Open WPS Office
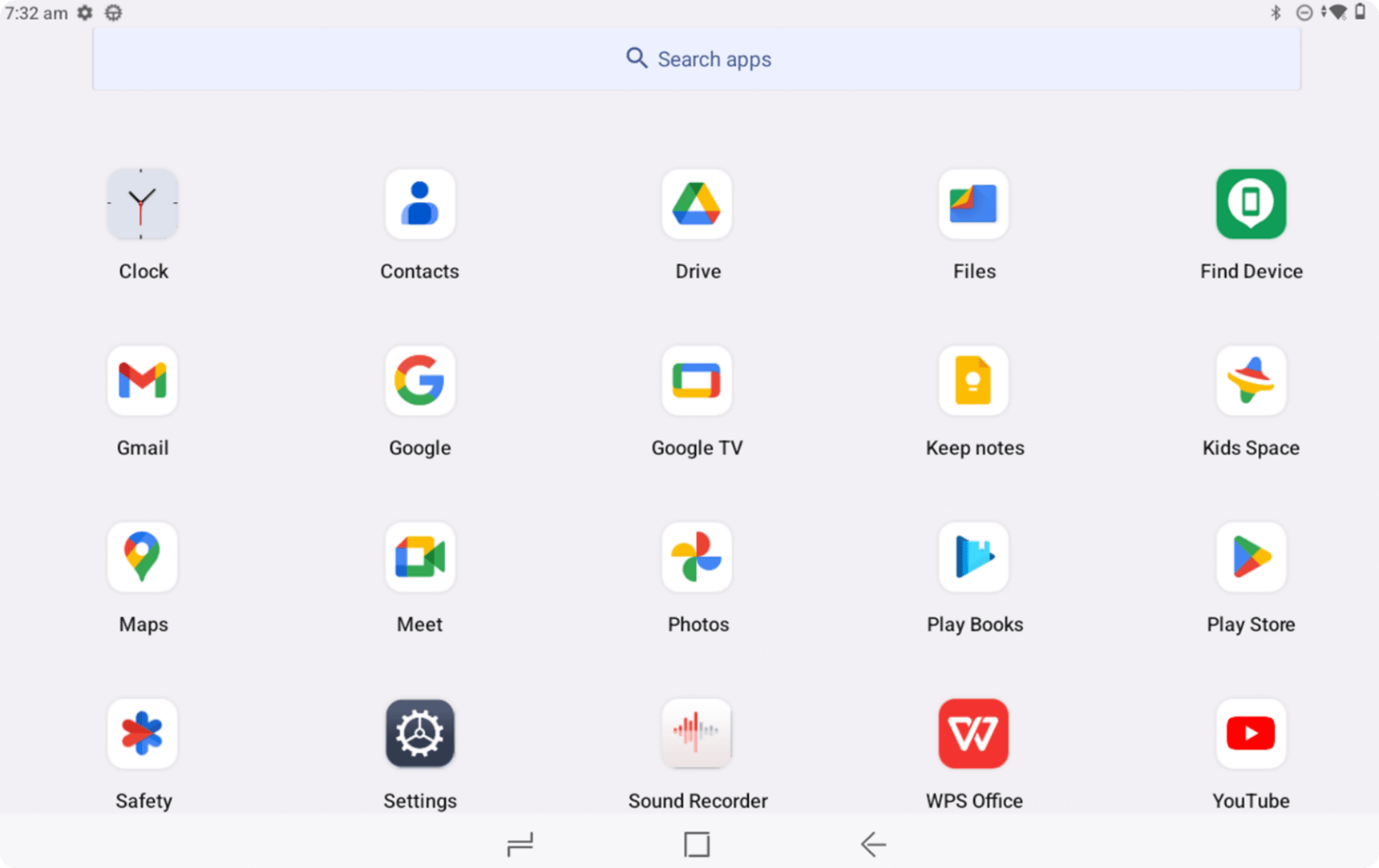Viewport: 1379px width, 868px height. [973, 733]
